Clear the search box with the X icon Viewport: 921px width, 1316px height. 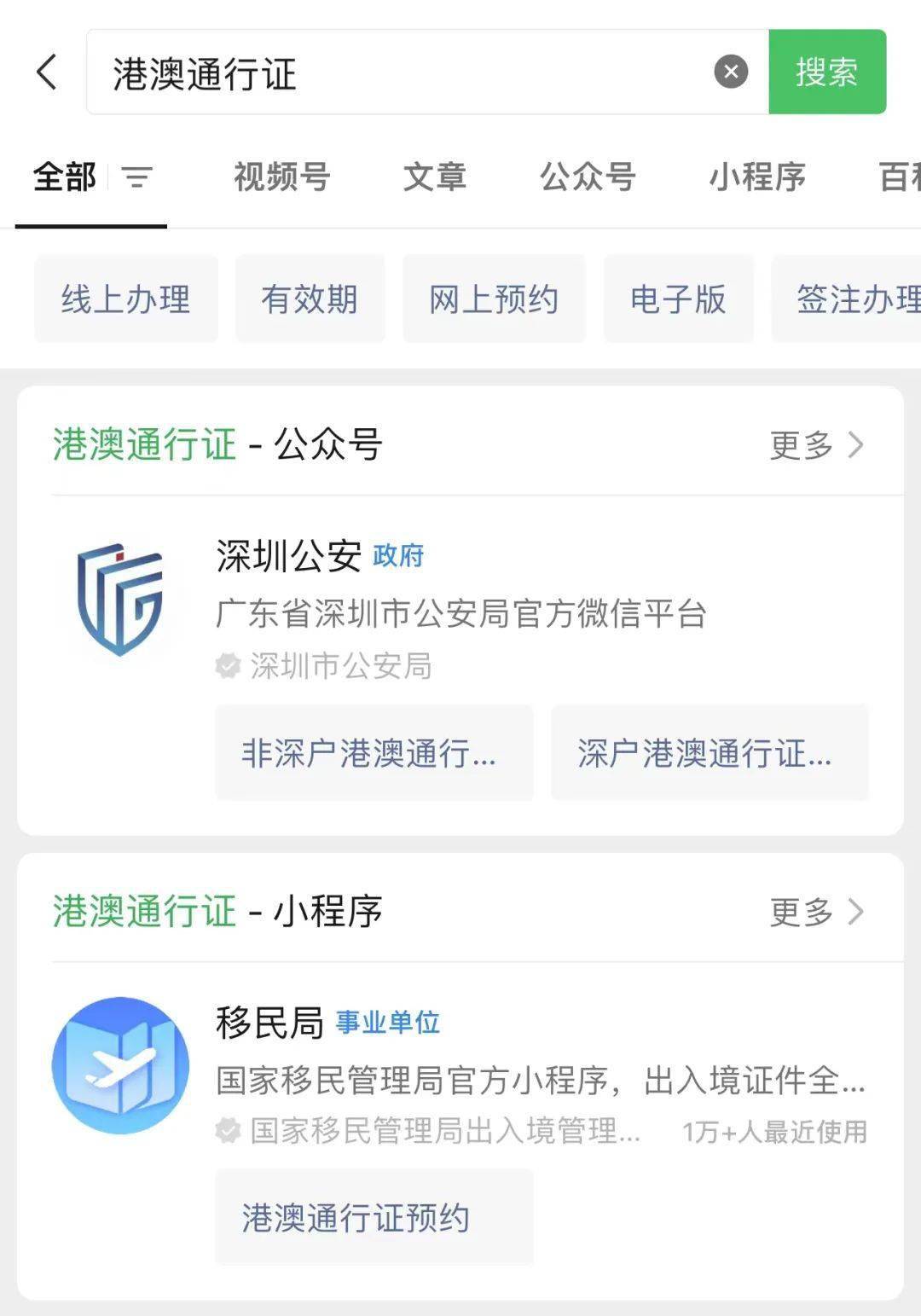click(730, 72)
